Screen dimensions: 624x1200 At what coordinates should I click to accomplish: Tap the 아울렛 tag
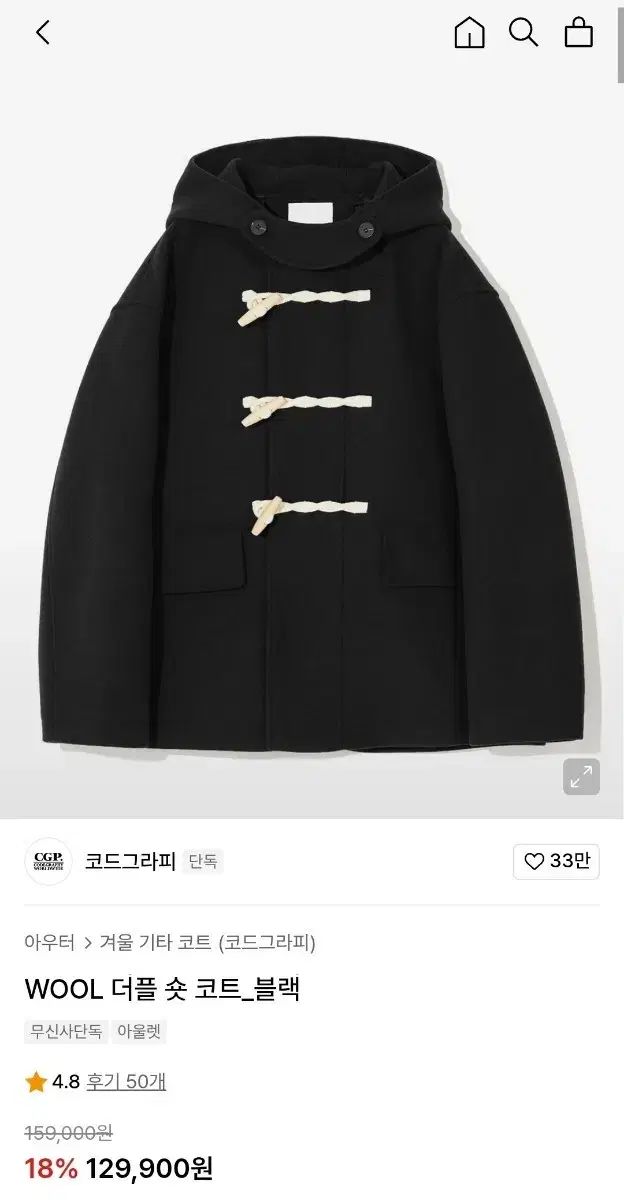click(x=140, y=1031)
